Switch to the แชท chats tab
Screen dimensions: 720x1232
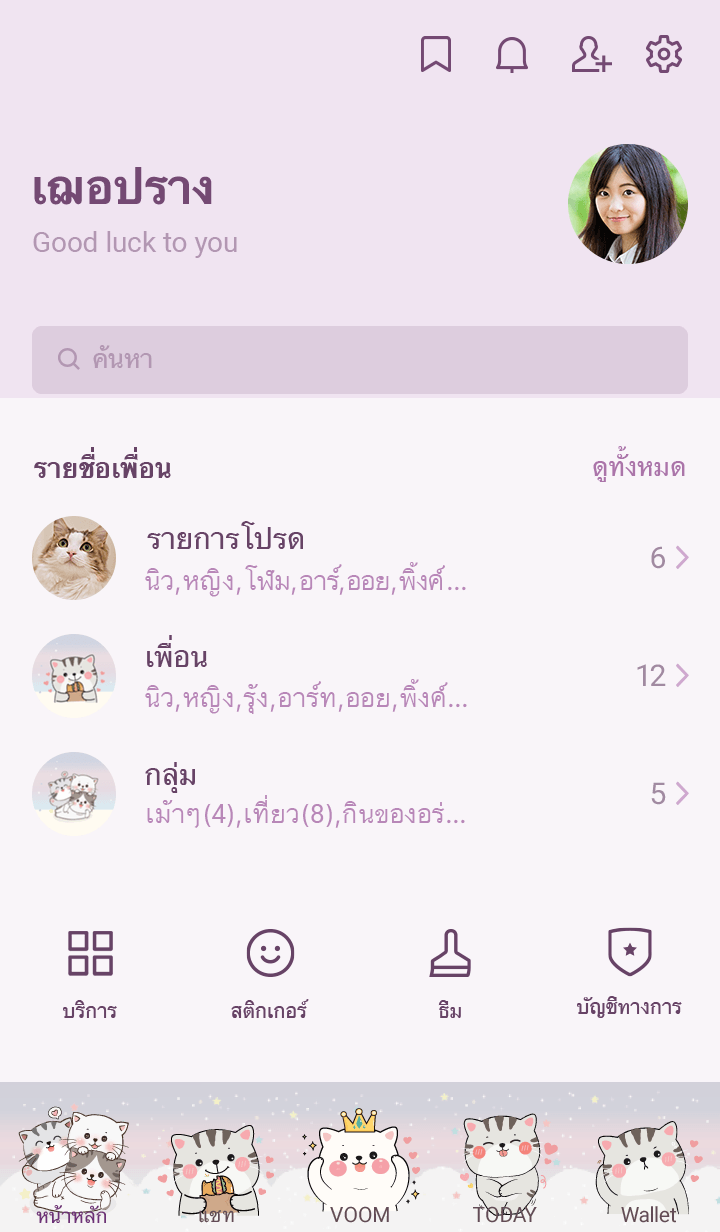tap(216, 1170)
